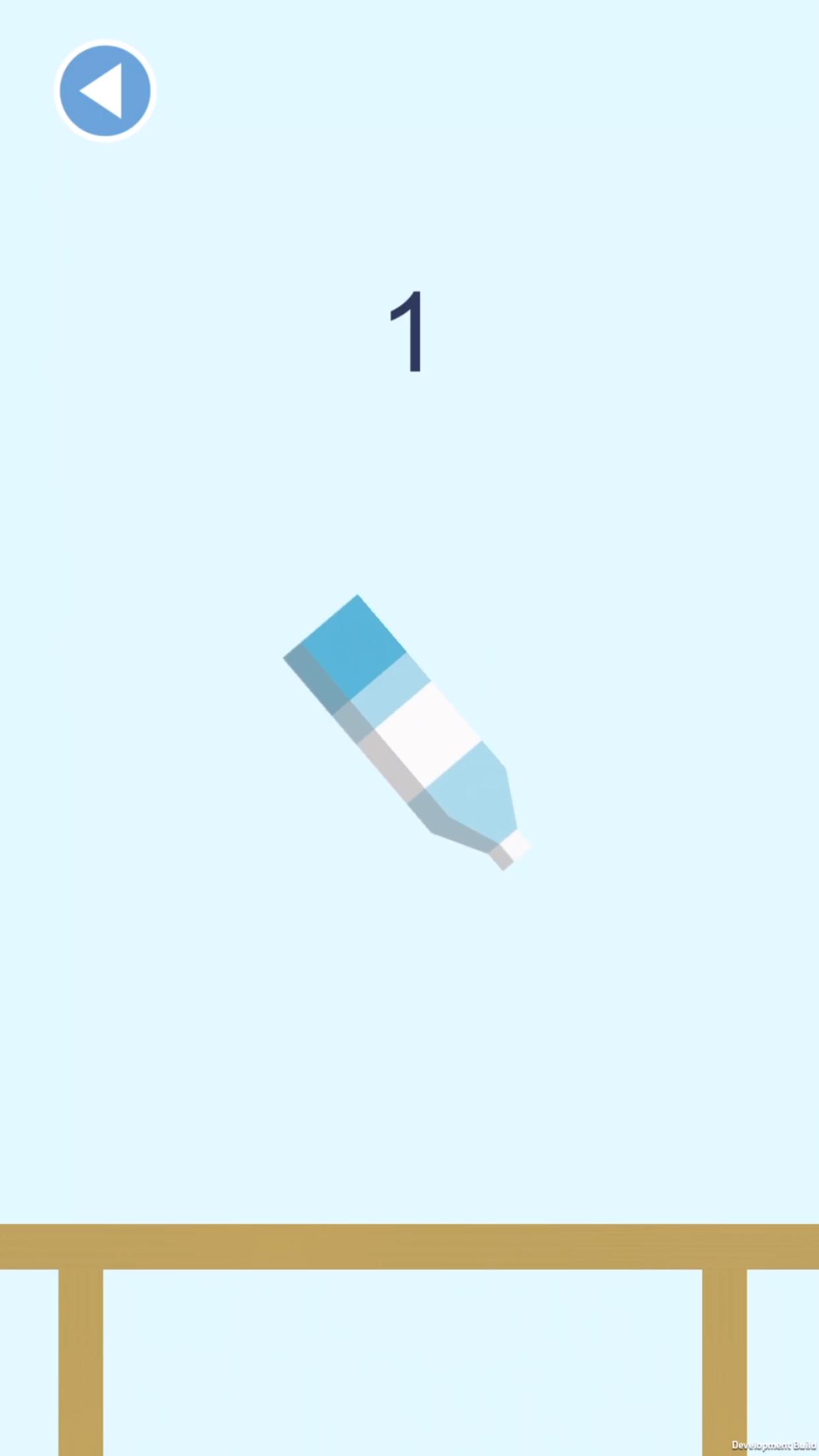Tap the white triangle inside the back button
The width and height of the screenshot is (819, 1456).
(109, 90)
